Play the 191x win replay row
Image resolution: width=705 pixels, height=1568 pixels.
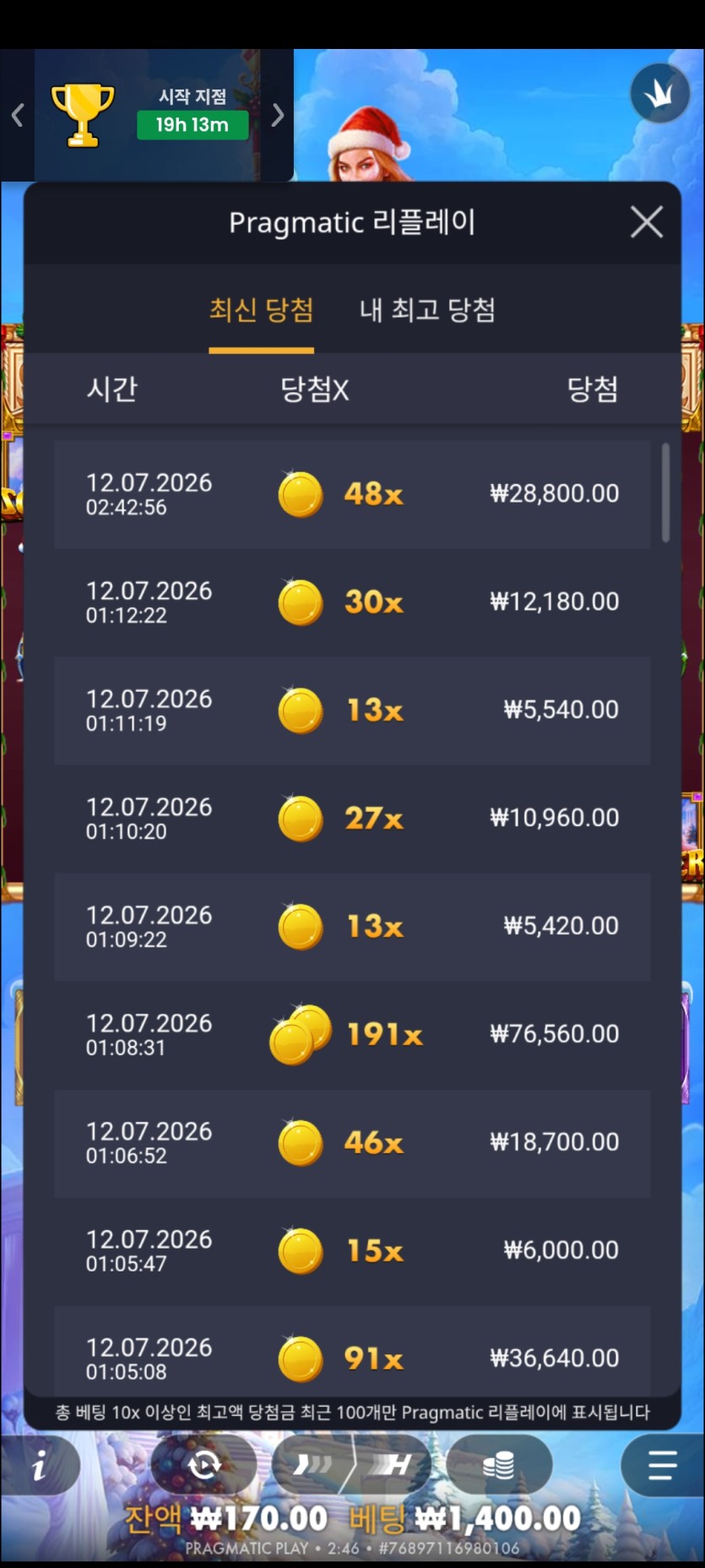(352, 1035)
